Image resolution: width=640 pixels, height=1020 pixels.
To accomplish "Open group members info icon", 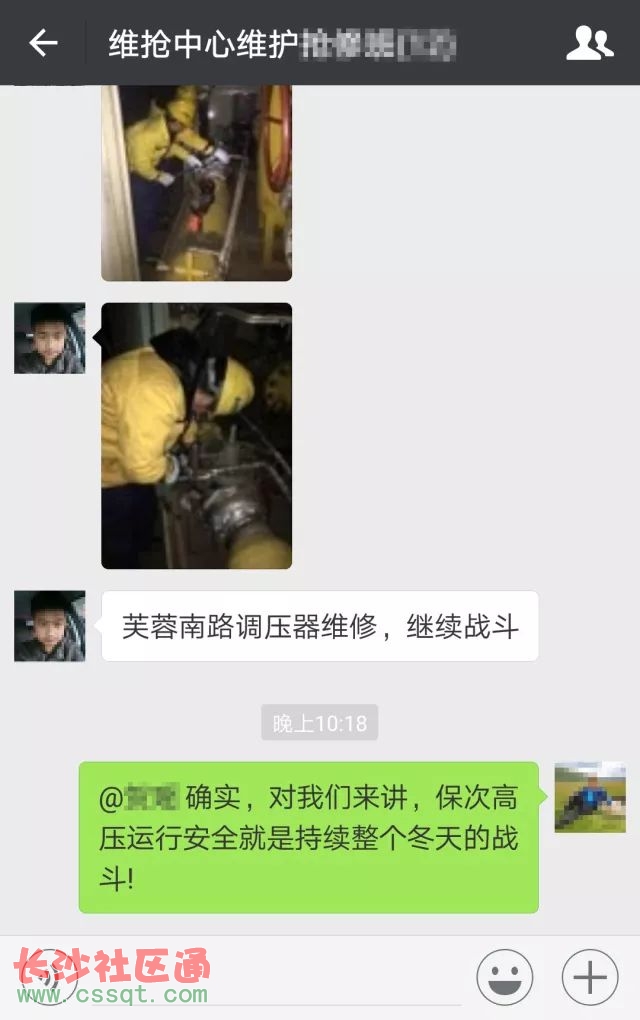I will pyautogui.click(x=589, y=43).
